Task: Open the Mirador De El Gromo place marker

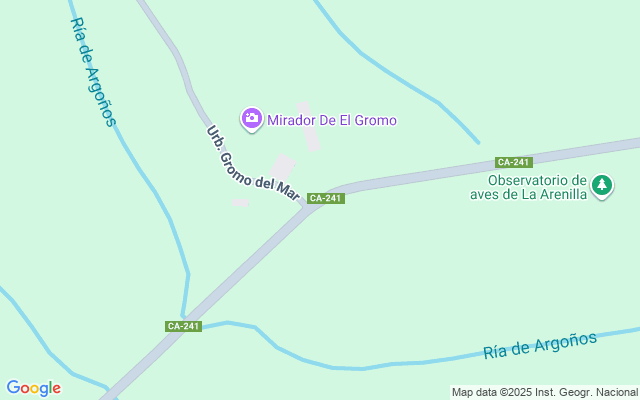Action: click(x=252, y=120)
